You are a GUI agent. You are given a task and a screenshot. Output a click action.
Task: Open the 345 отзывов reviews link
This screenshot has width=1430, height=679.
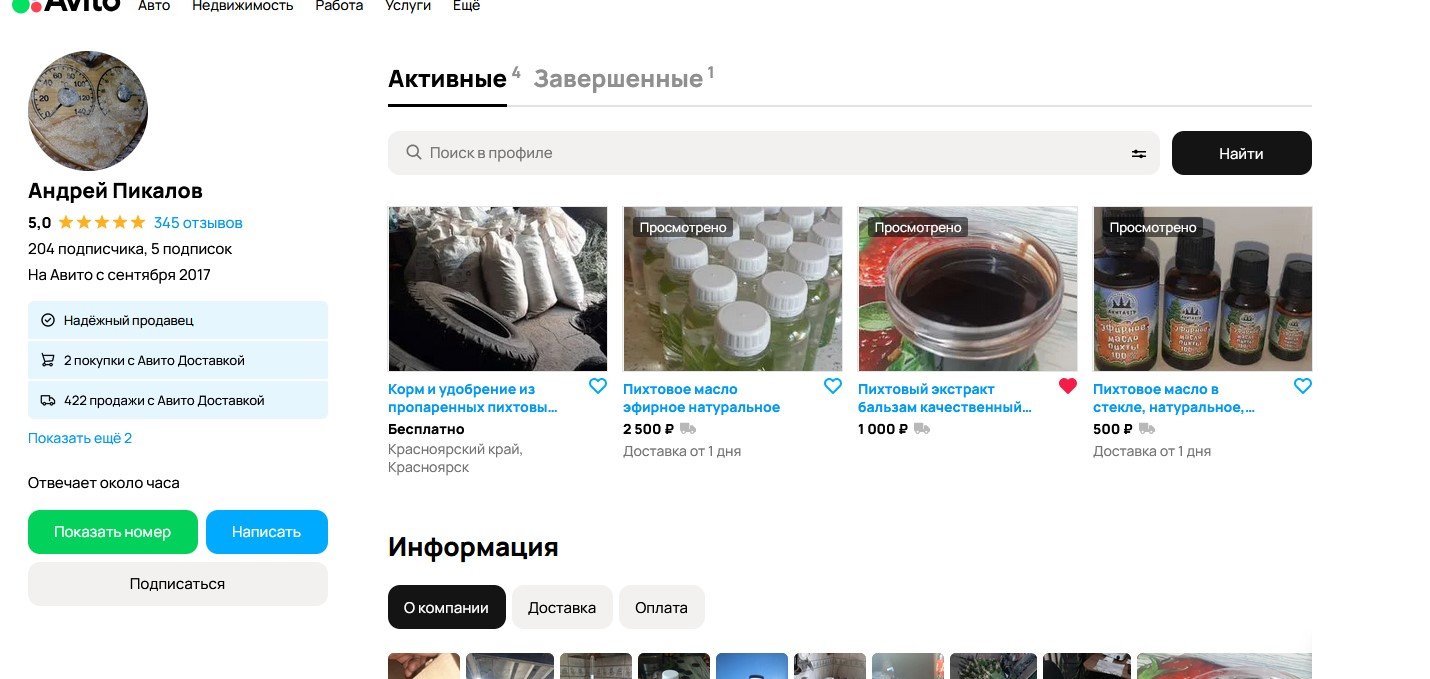point(198,223)
